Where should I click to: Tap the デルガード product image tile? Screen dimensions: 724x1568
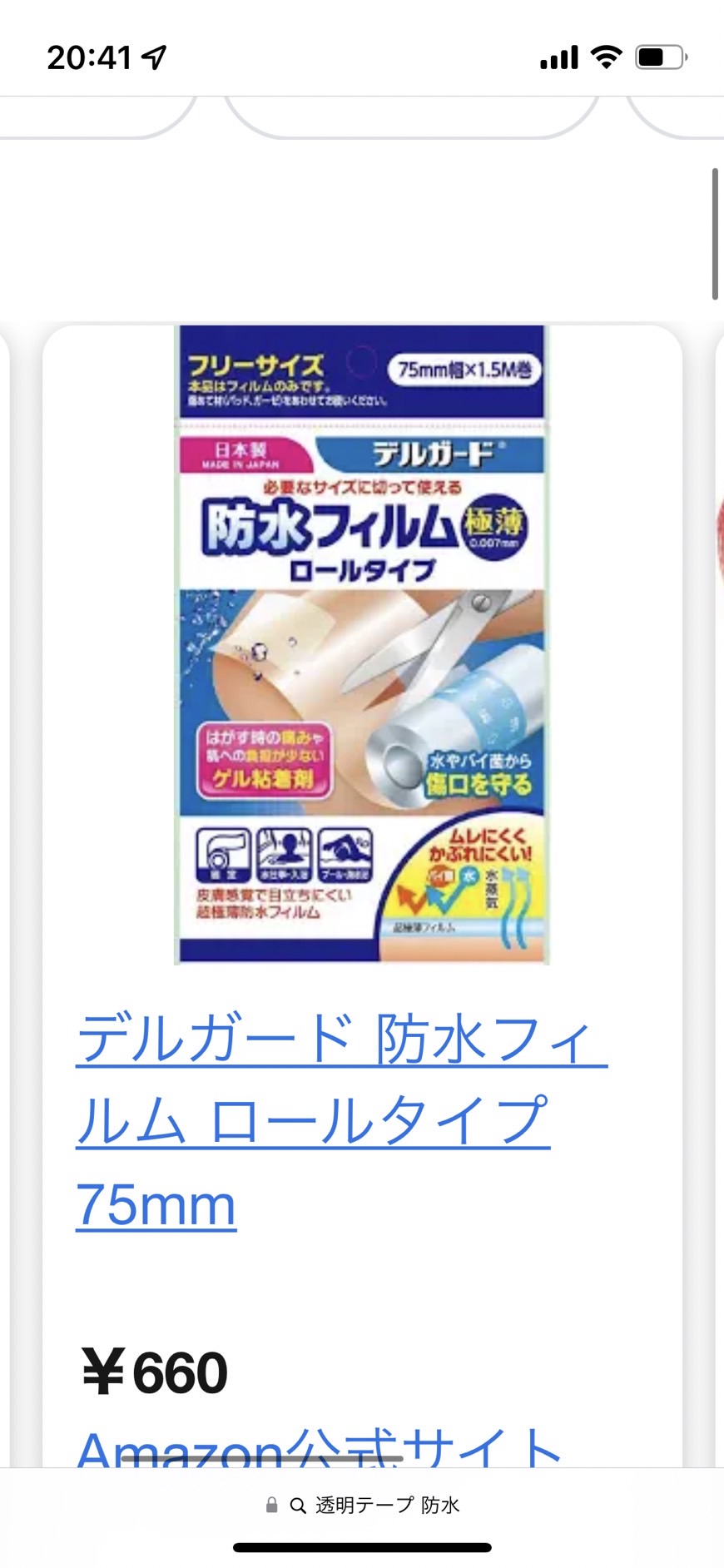(362, 645)
